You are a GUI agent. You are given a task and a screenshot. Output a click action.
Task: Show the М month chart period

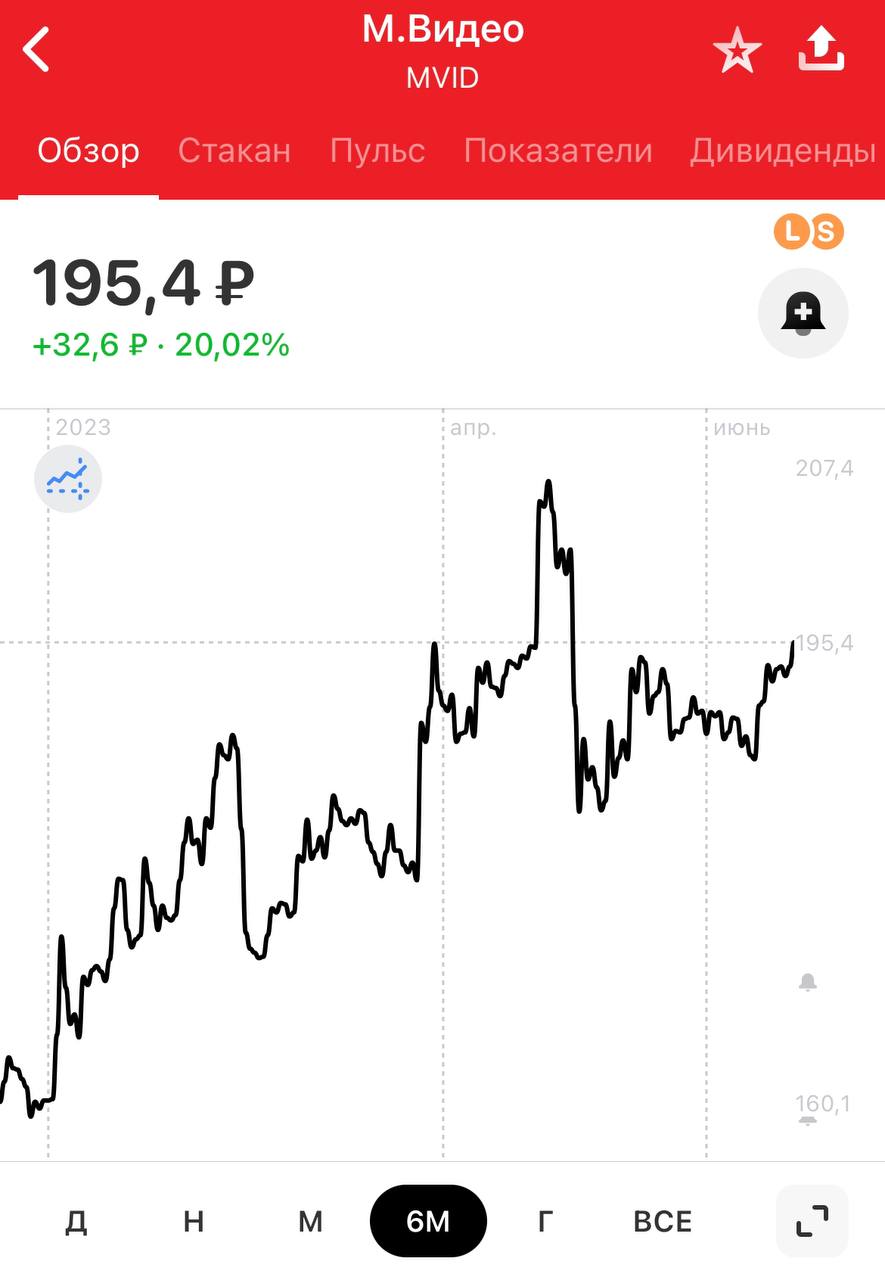[x=310, y=1221]
